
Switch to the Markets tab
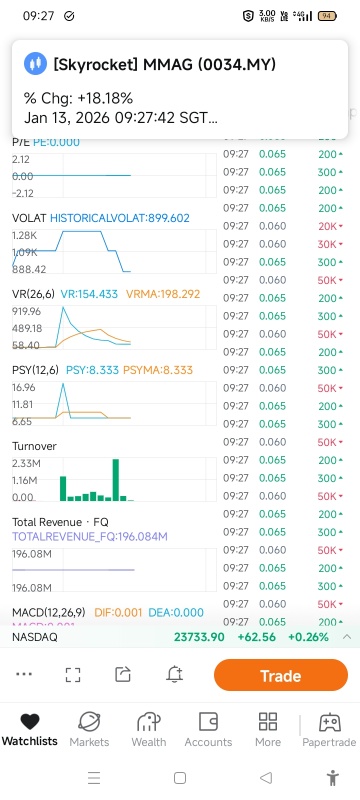coord(89,730)
